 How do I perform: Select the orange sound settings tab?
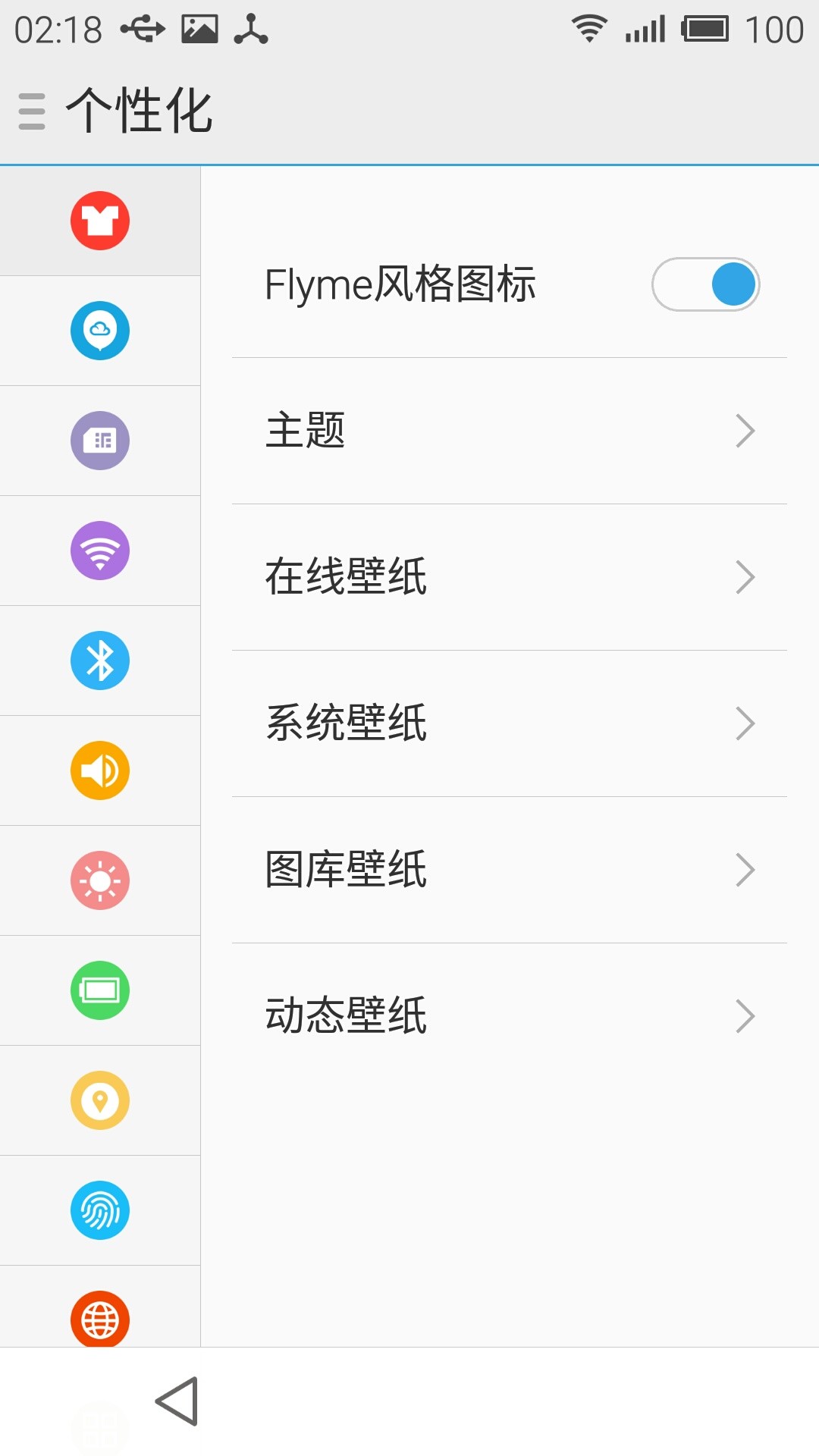tap(100, 770)
